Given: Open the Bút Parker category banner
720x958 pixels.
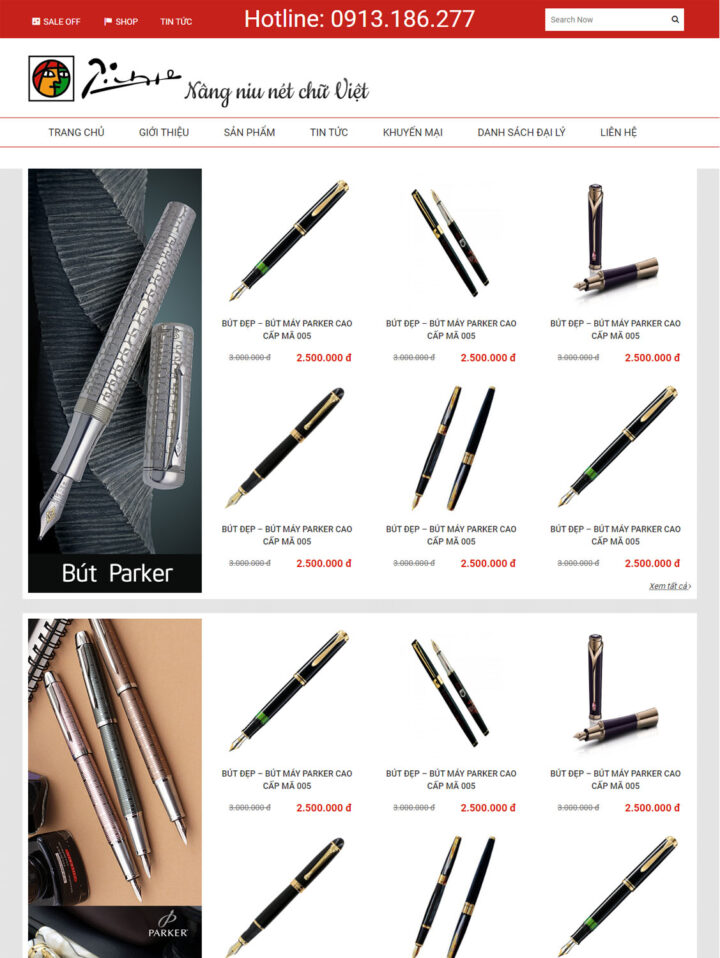Looking at the screenshot, I should point(115,380).
